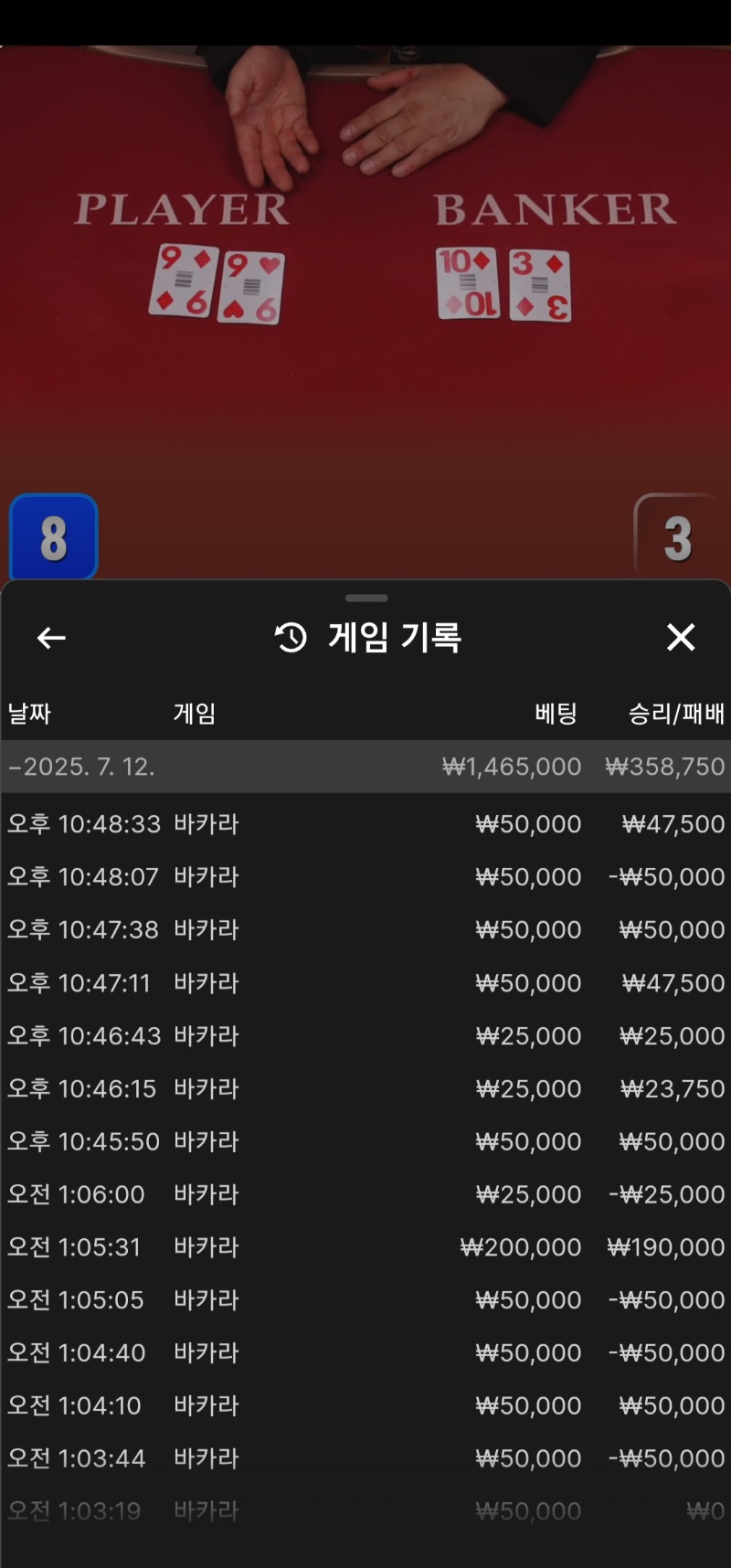The width and height of the screenshot is (731, 1568).
Task: Select the 오전 1:06:00 바카라 entry
Action: coord(365,1194)
